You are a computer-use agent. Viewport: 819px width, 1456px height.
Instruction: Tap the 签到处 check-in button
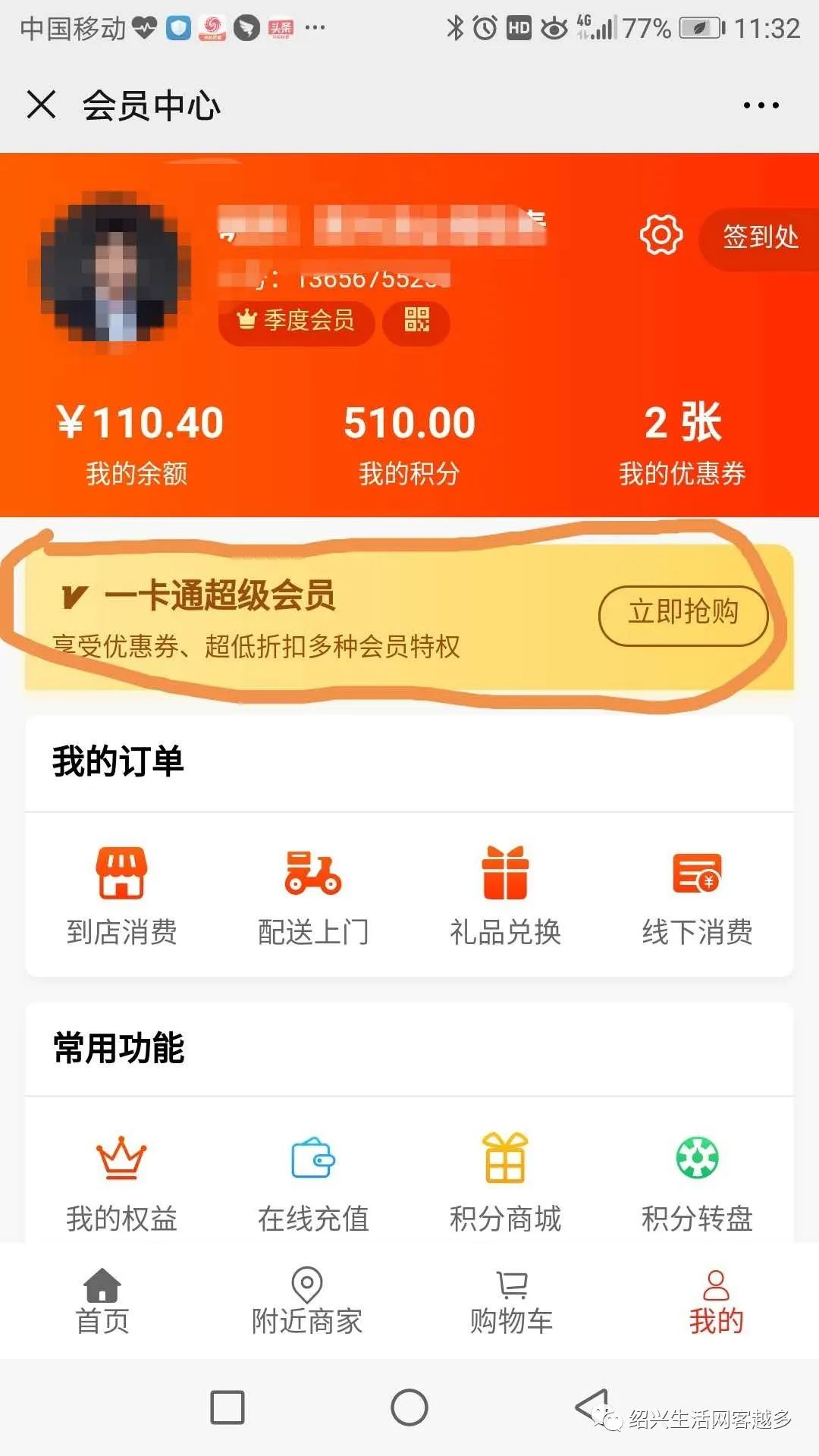[760, 237]
